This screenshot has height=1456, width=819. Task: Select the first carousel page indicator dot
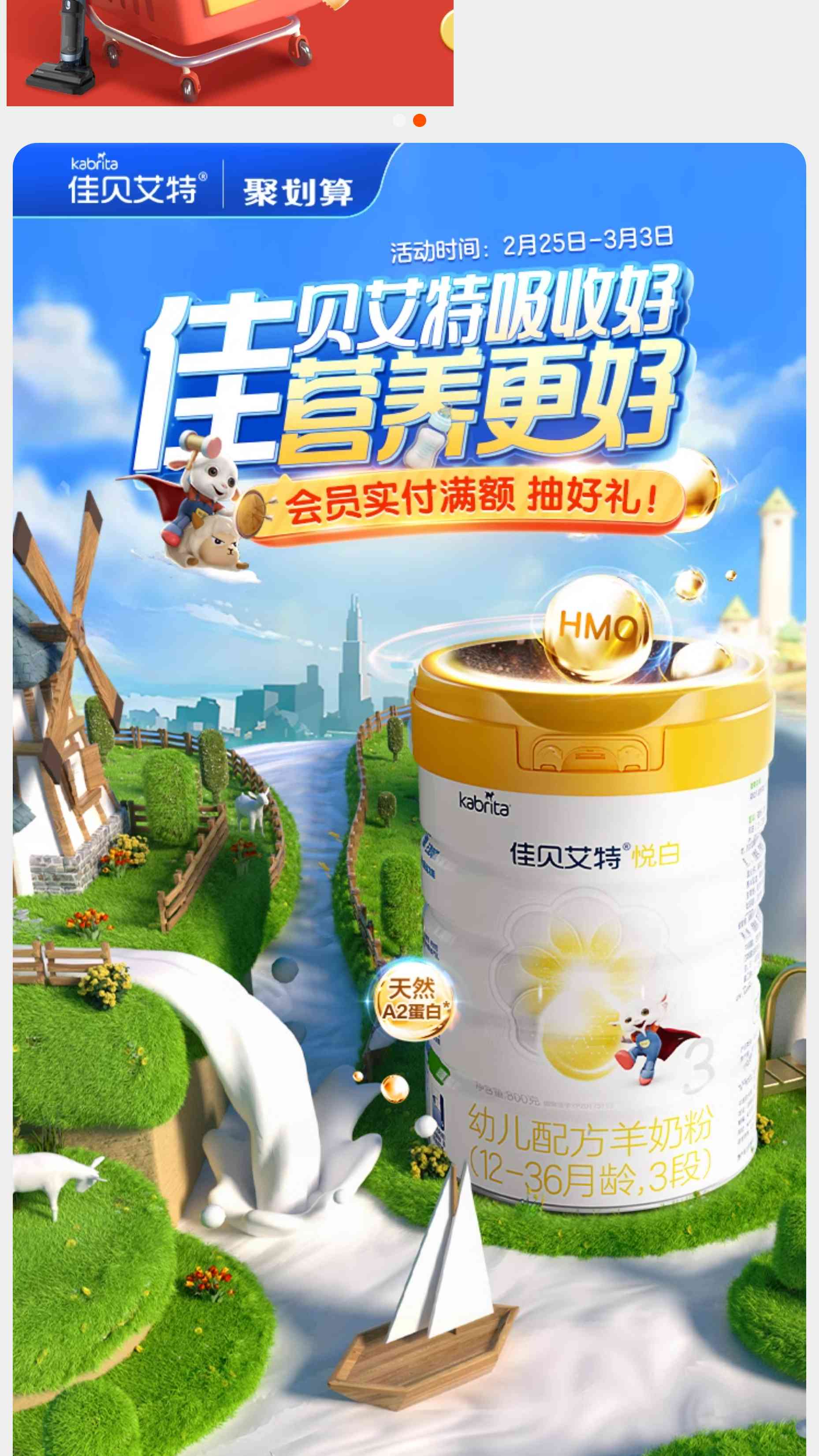coord(399,120)
